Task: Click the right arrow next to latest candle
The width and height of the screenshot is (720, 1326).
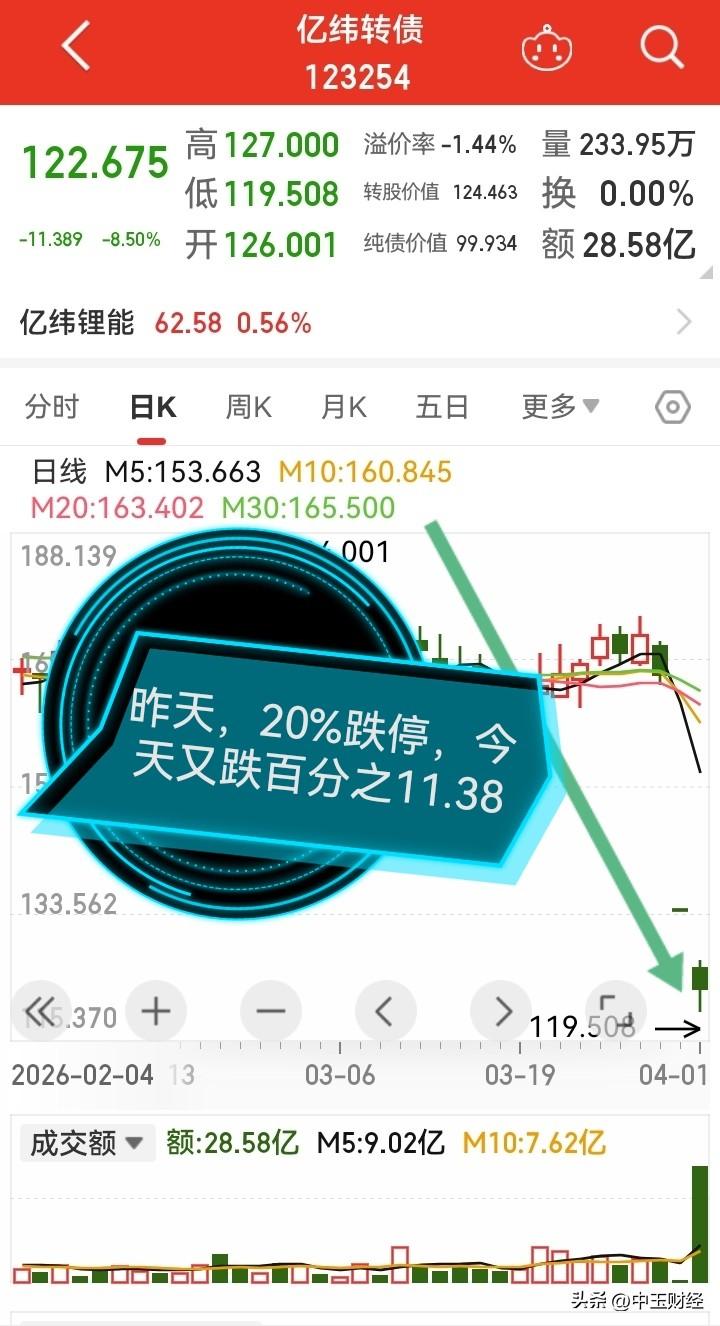Action: (x=678, y=1028)
